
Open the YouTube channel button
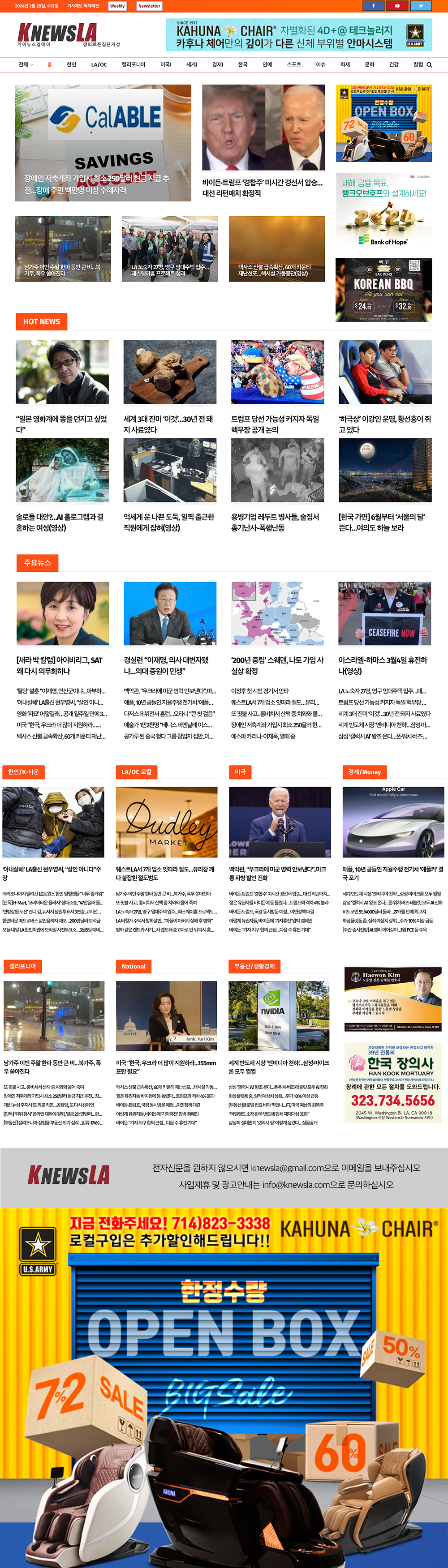click(x=397, y=5)
